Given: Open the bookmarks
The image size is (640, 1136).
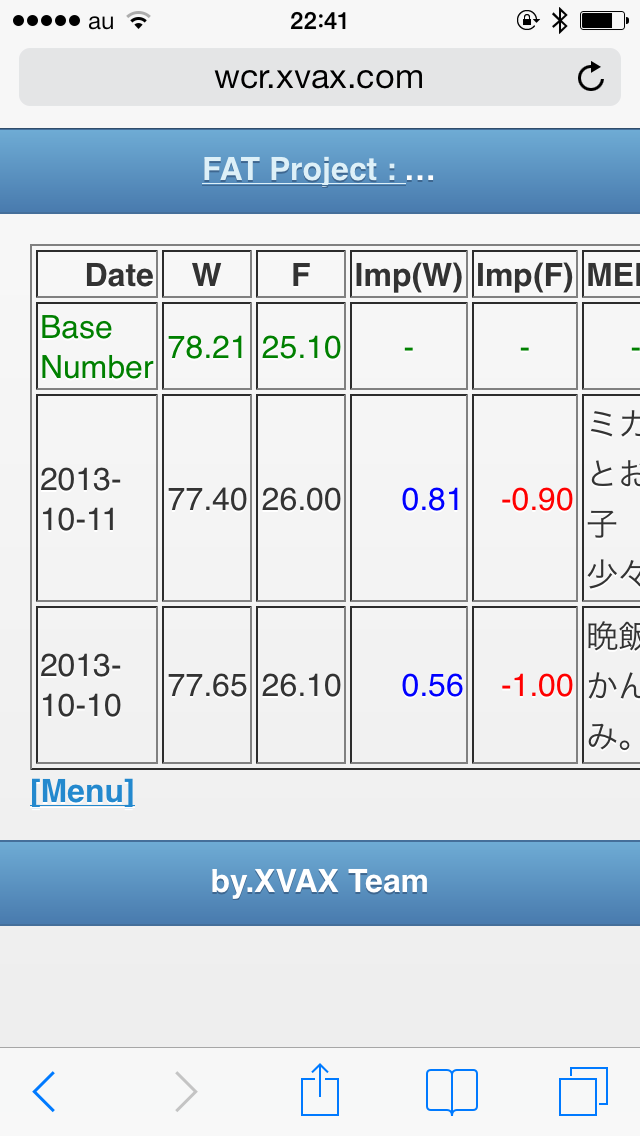Looking at the screenshot, I should (451, 1091).
